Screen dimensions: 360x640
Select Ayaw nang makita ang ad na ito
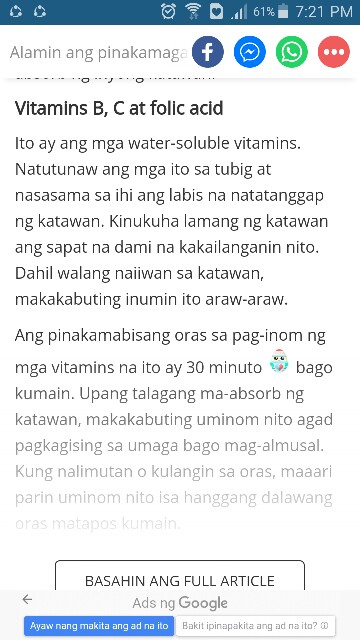tap(99, 626)
